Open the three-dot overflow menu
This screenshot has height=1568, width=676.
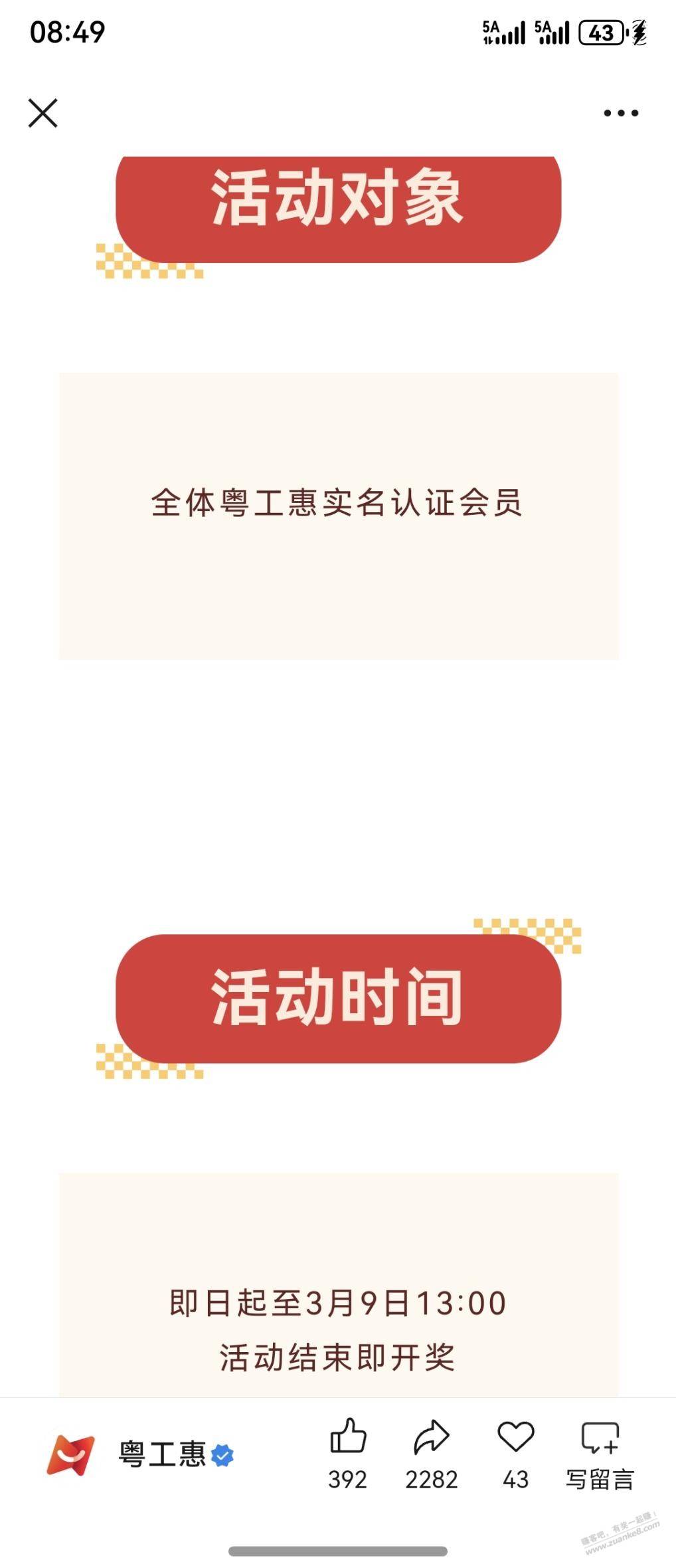click(x=621, y=113)
